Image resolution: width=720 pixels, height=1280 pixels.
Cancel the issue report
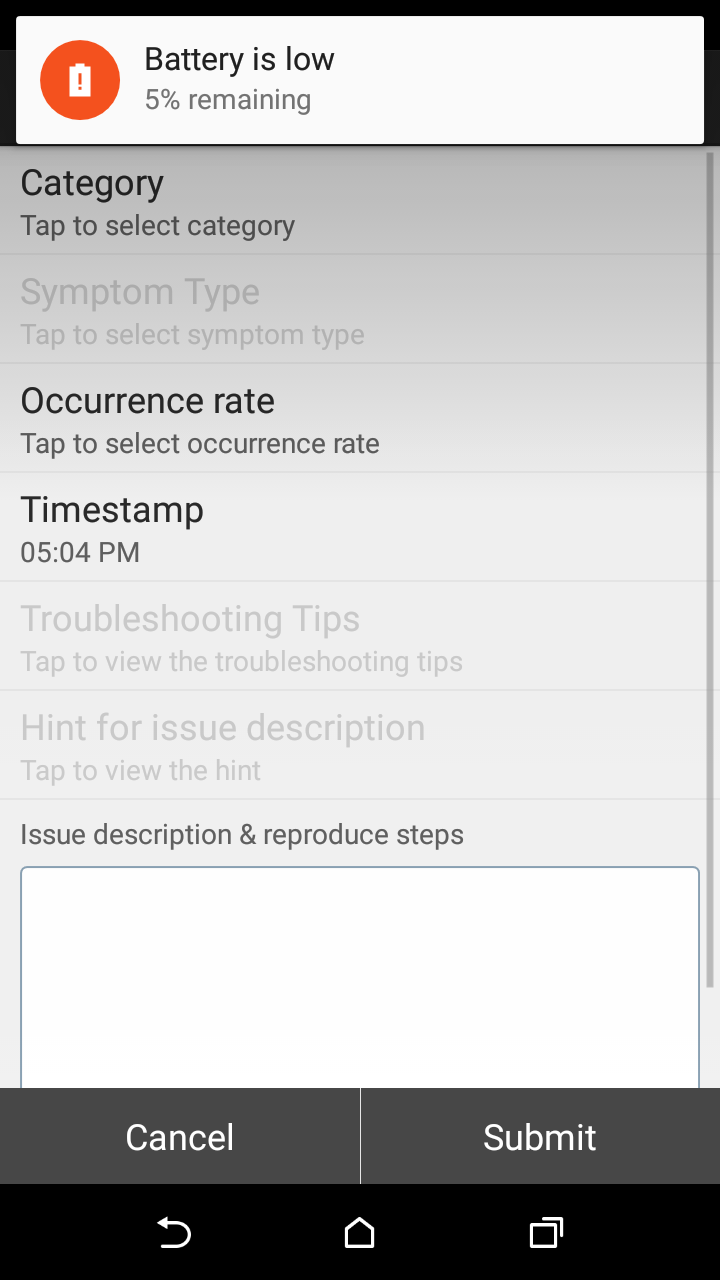[180, 1136]
